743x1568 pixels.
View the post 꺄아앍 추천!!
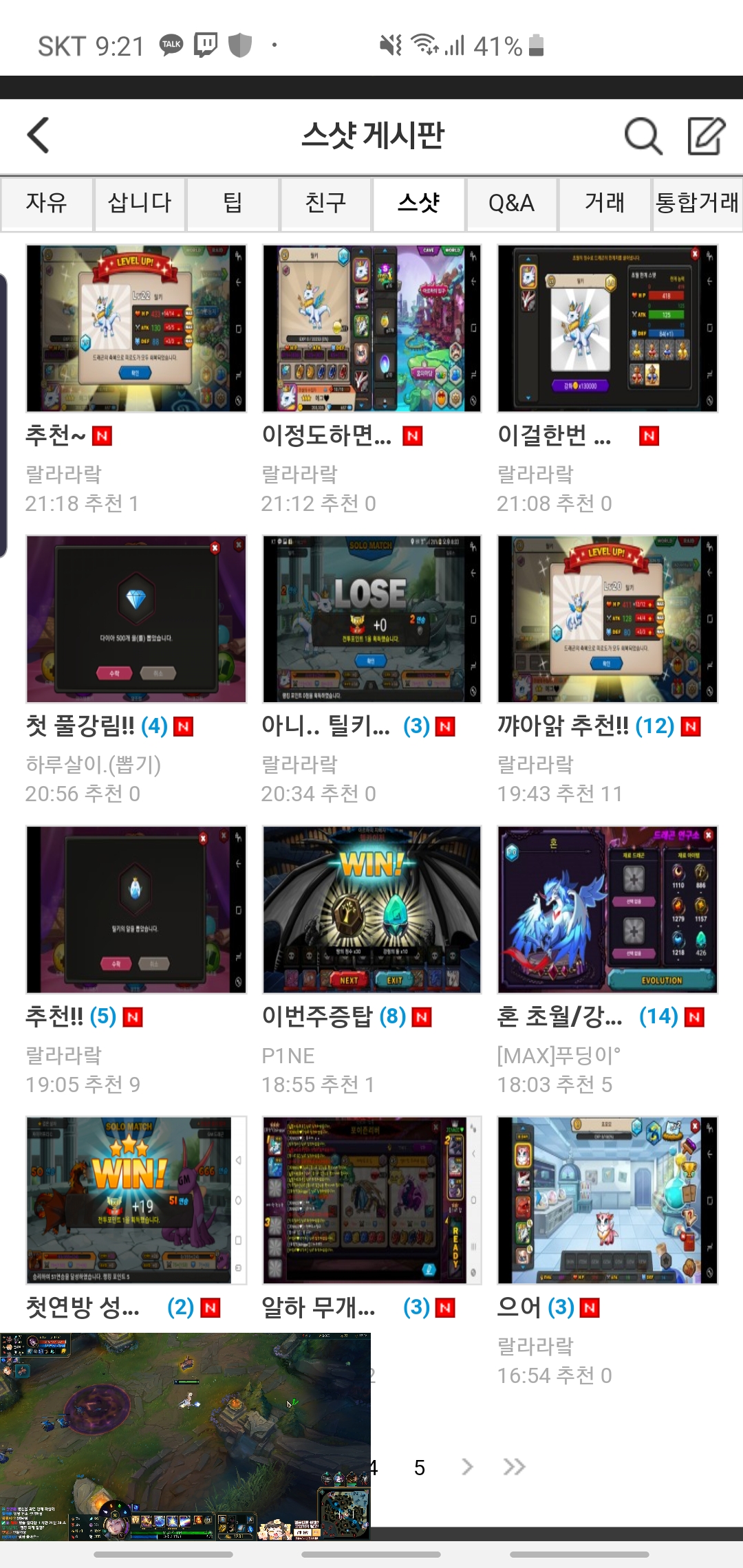coord(607,619)
